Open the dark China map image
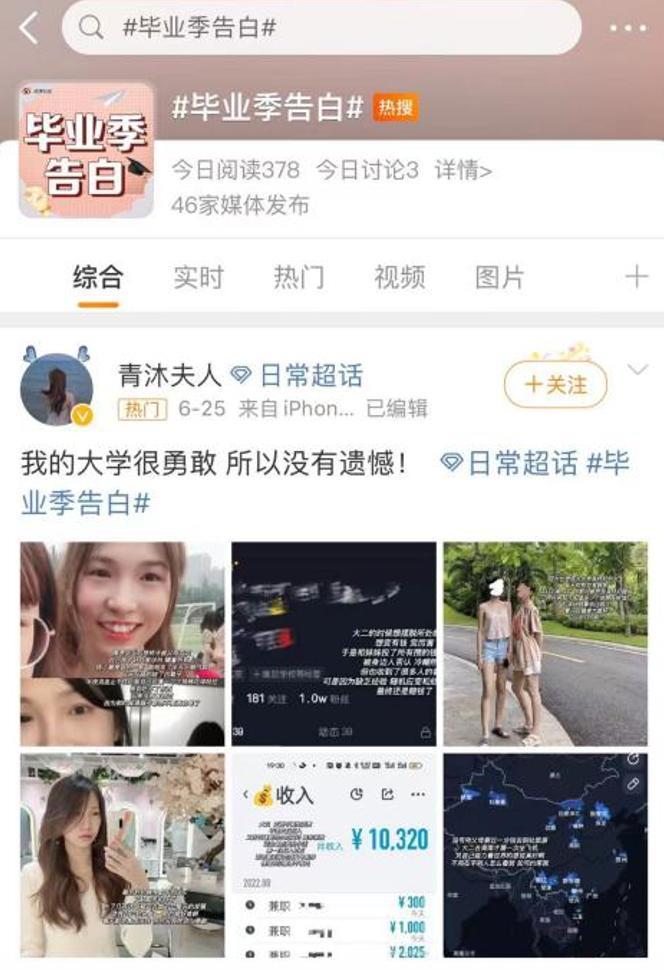This screenshot has height=970, width=664. click(545, 855)
